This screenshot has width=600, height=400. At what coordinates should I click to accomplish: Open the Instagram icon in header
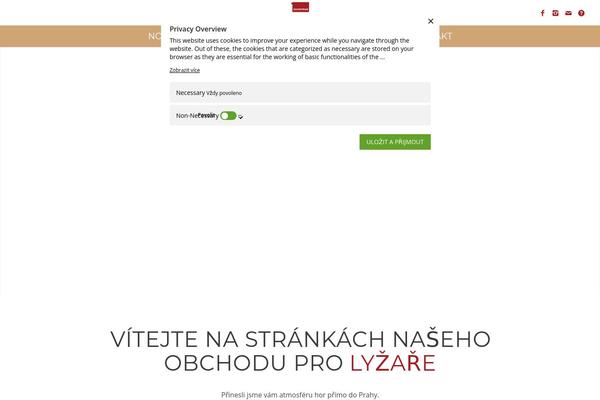(x=556, y=13)
